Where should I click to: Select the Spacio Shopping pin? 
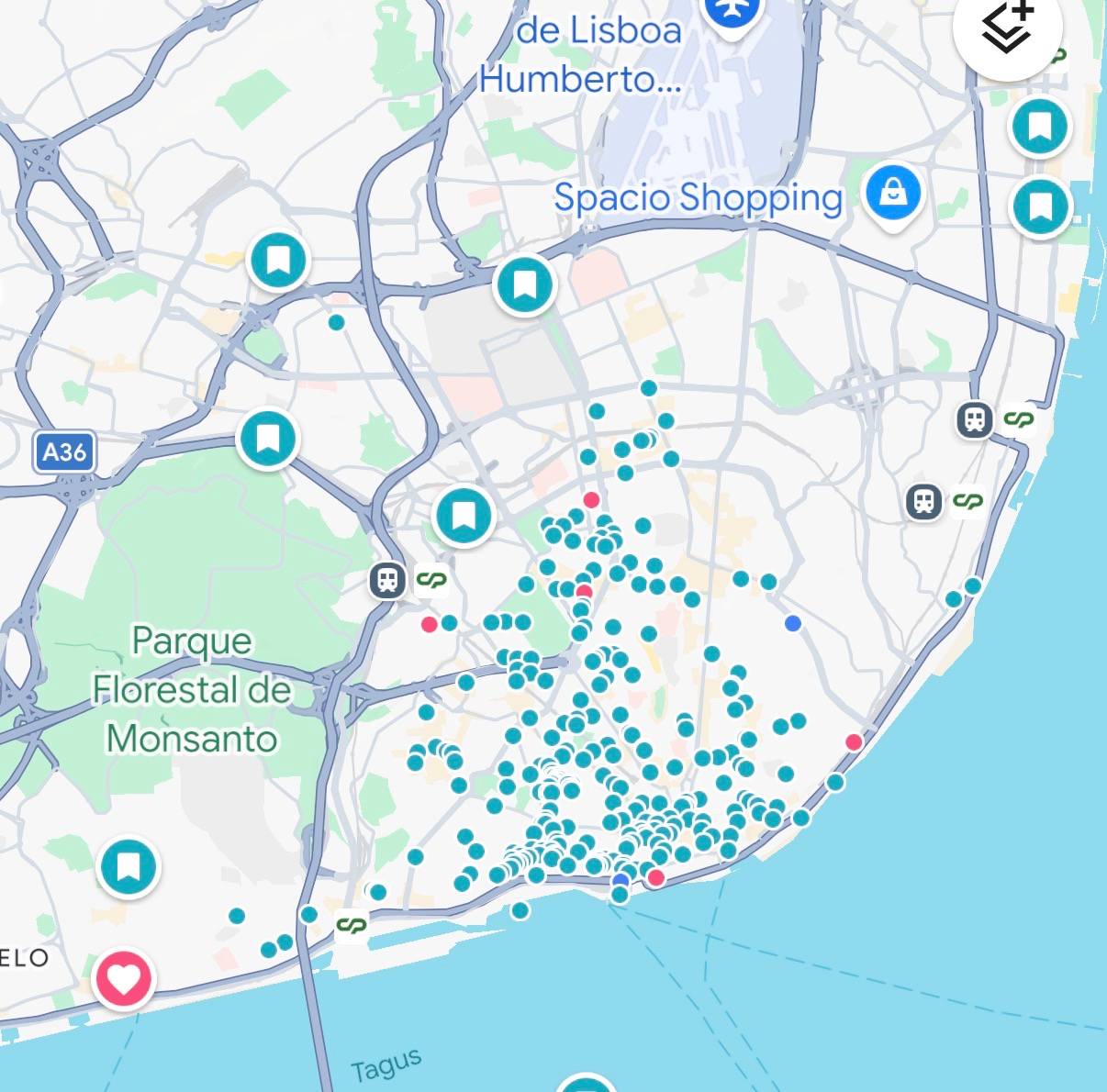[x=894, y=195]
